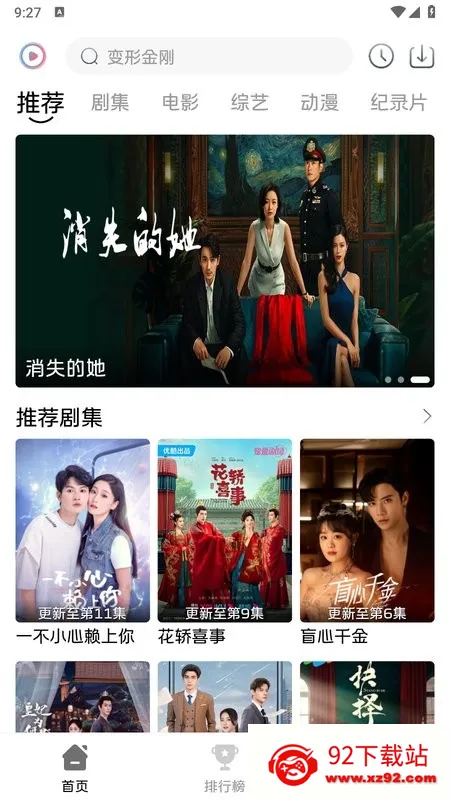Go to the 首页 bottom tab
Viewport: 450px width, 800px height.
pos(75,767)
